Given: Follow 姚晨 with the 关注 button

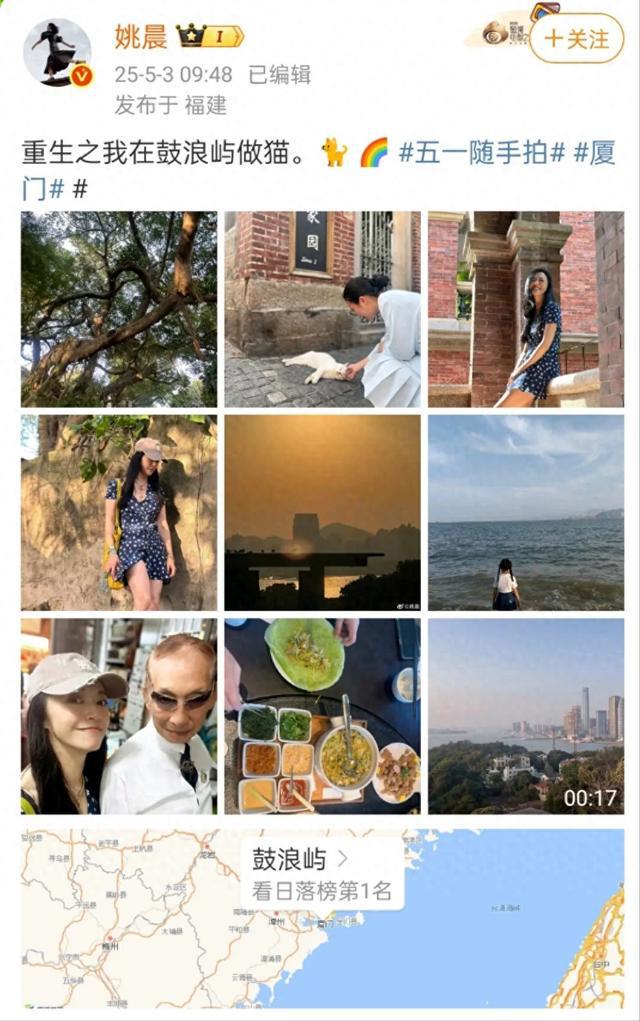Looking at the screenshot, I should (x=575, y=39).
